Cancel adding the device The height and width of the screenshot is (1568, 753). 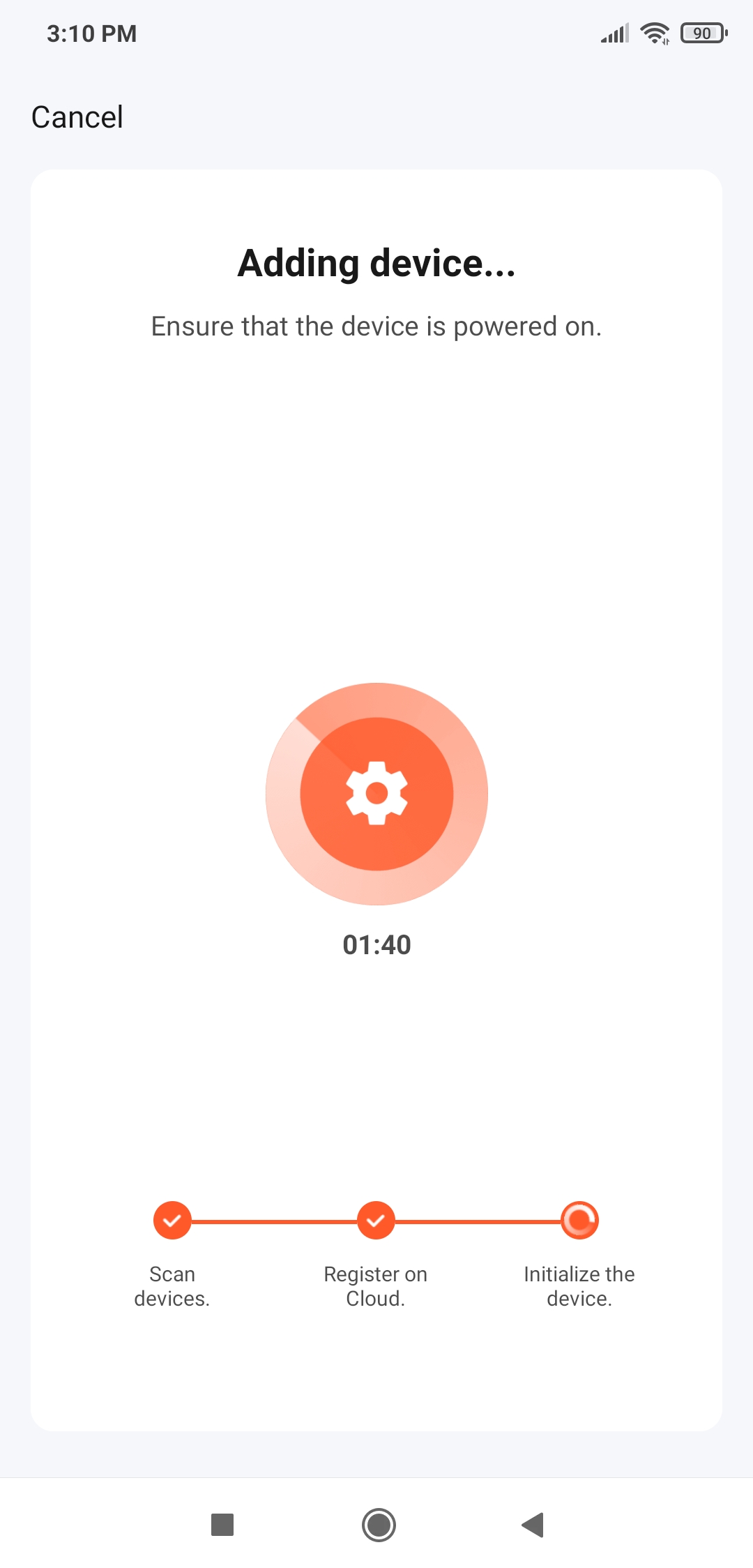point(77,117)
